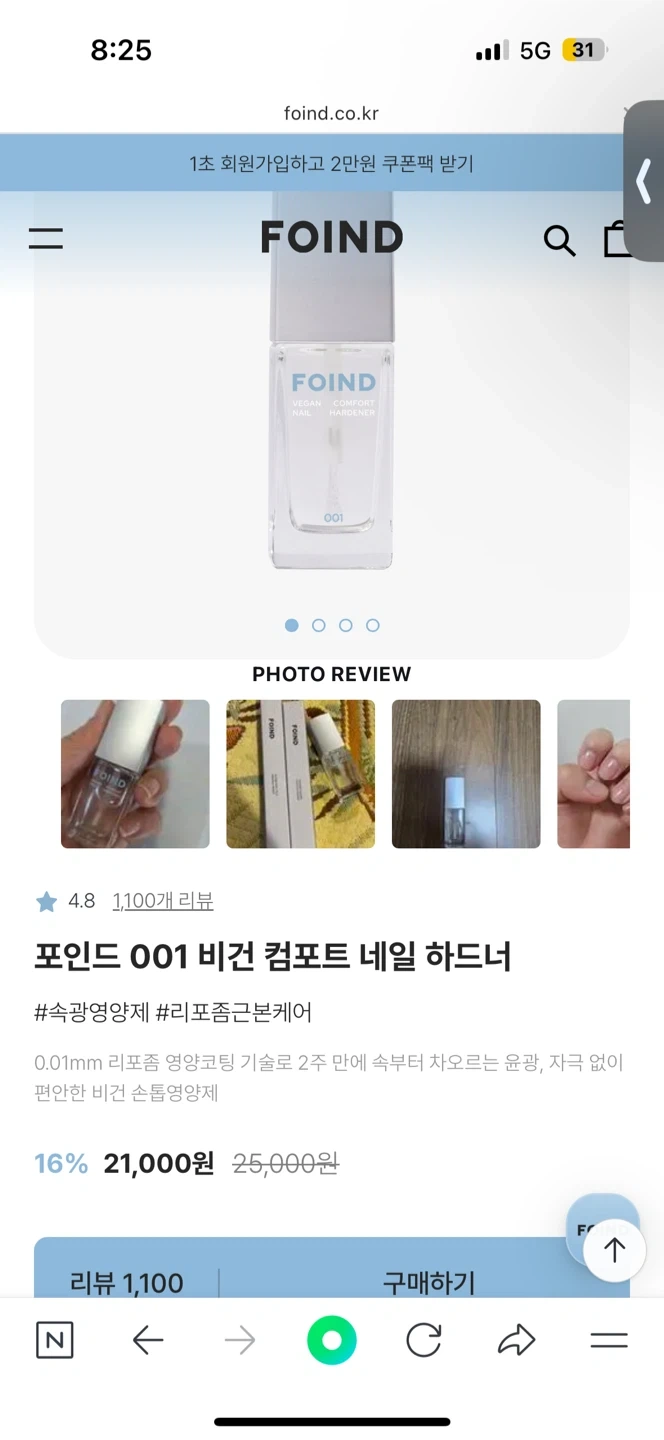Go back in the browser
The width and height of the screenshot is (664, 1440).
148,1341
